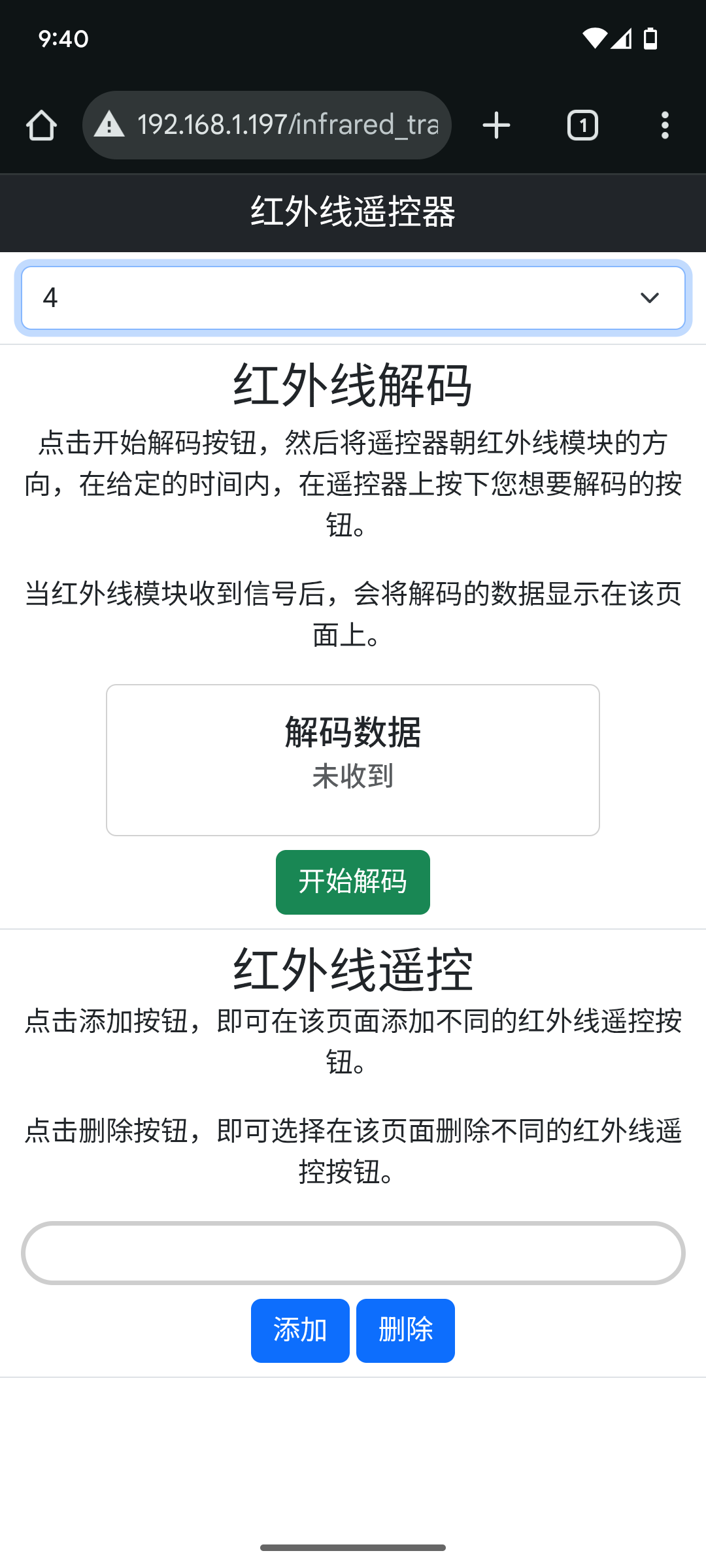This screenshot has width=706, height=1568.
Task: Open the browser home page
Action: 41,125
